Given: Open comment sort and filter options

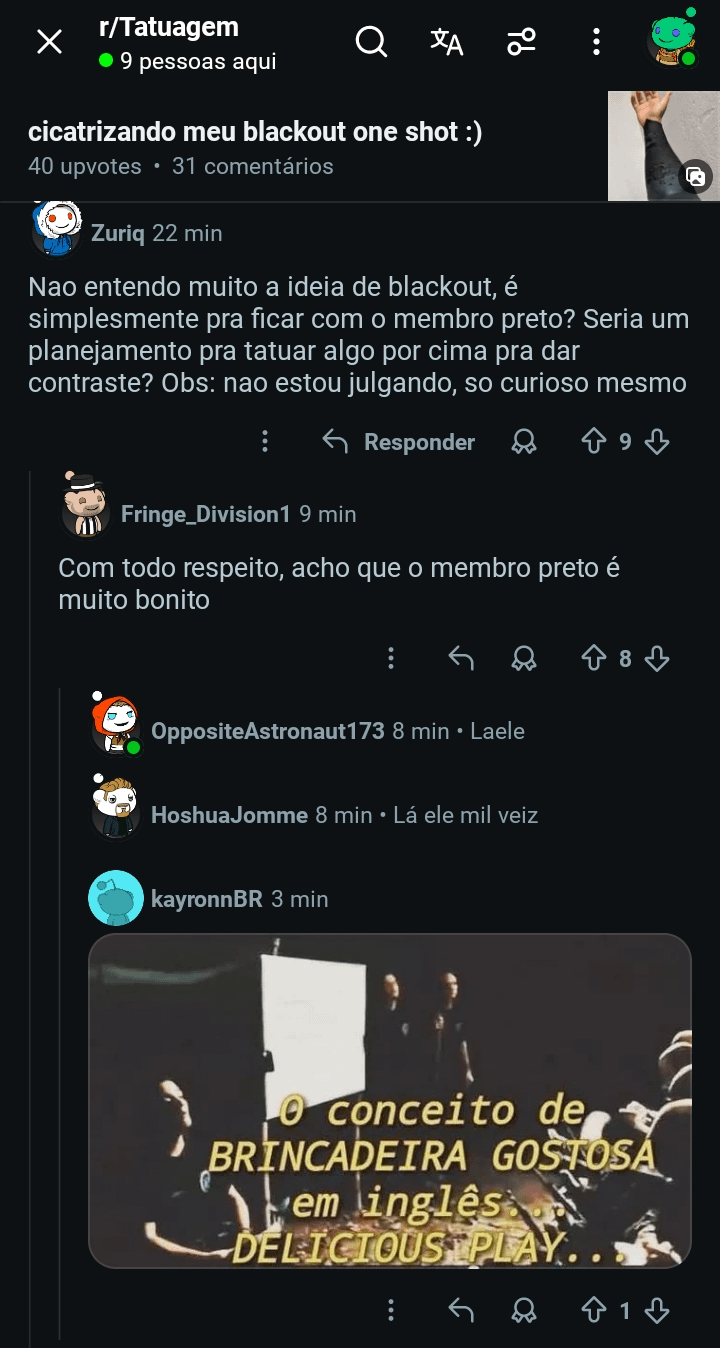Looking at the screenshot, I should click(521, 42).
